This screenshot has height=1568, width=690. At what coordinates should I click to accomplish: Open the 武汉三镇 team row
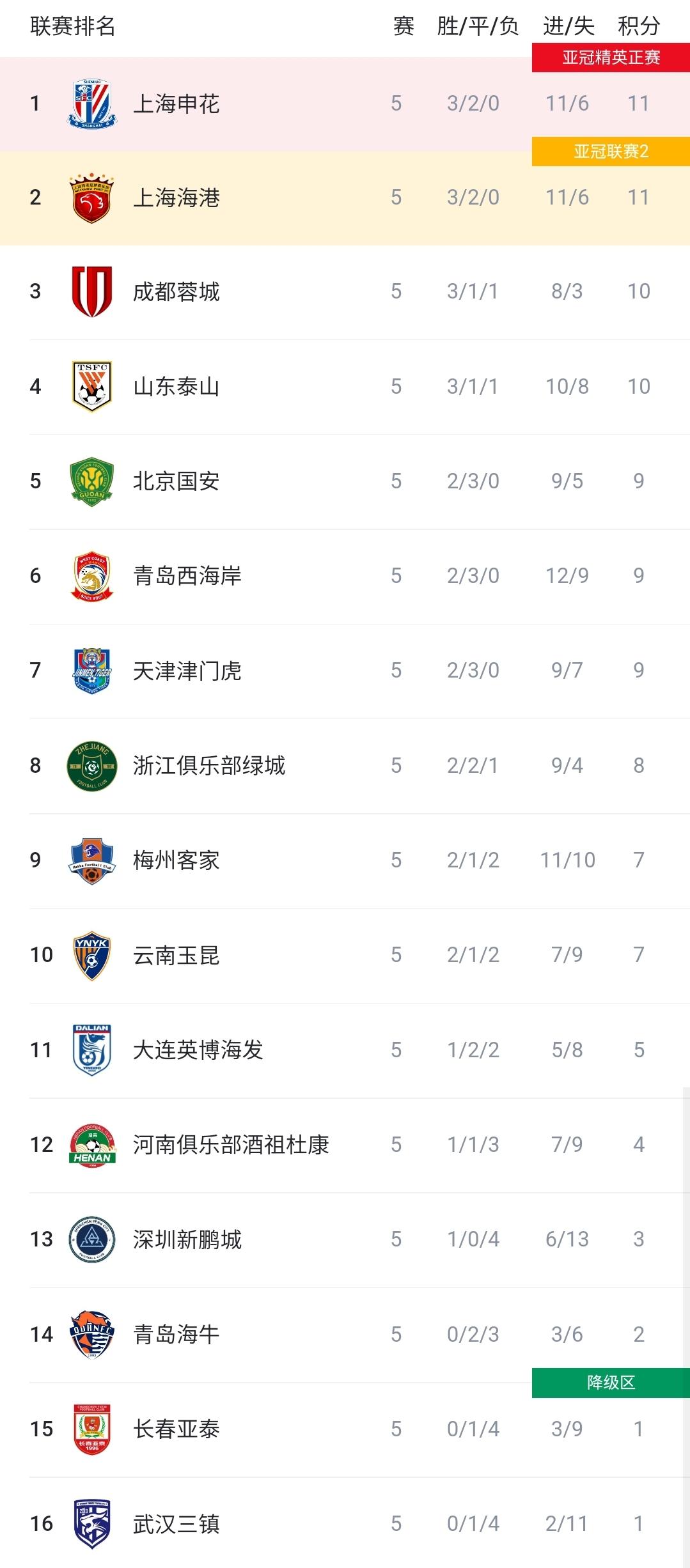[345, 1524]
